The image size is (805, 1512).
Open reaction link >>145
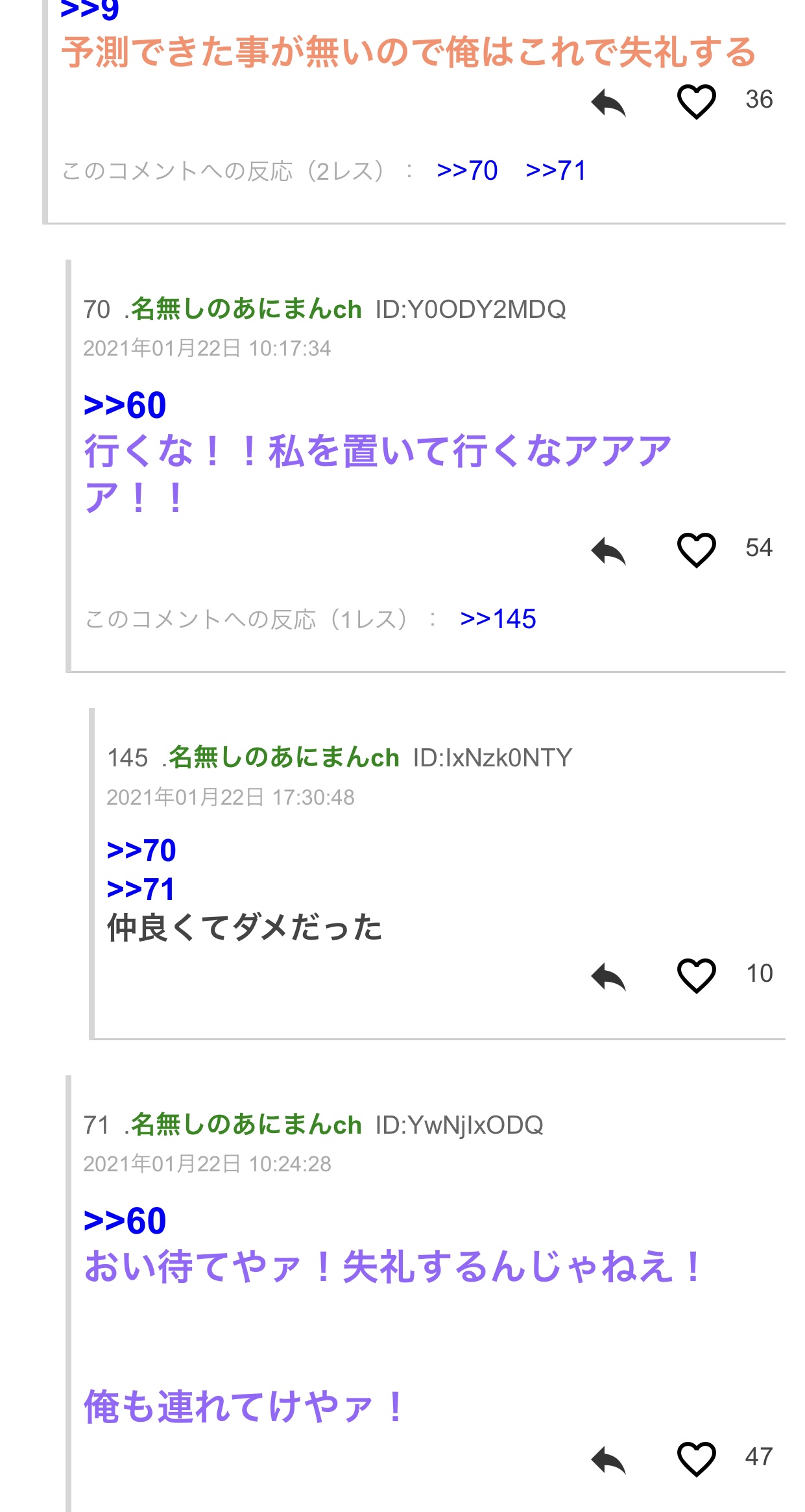point(498,619)
